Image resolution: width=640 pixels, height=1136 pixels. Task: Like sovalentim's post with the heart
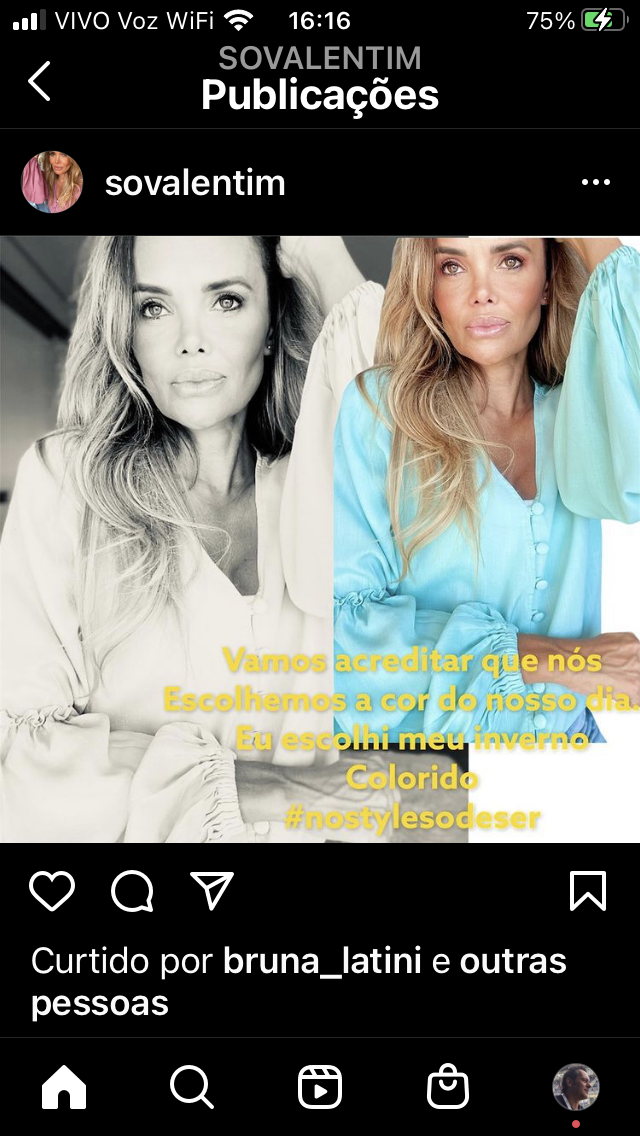pos(51,890)
